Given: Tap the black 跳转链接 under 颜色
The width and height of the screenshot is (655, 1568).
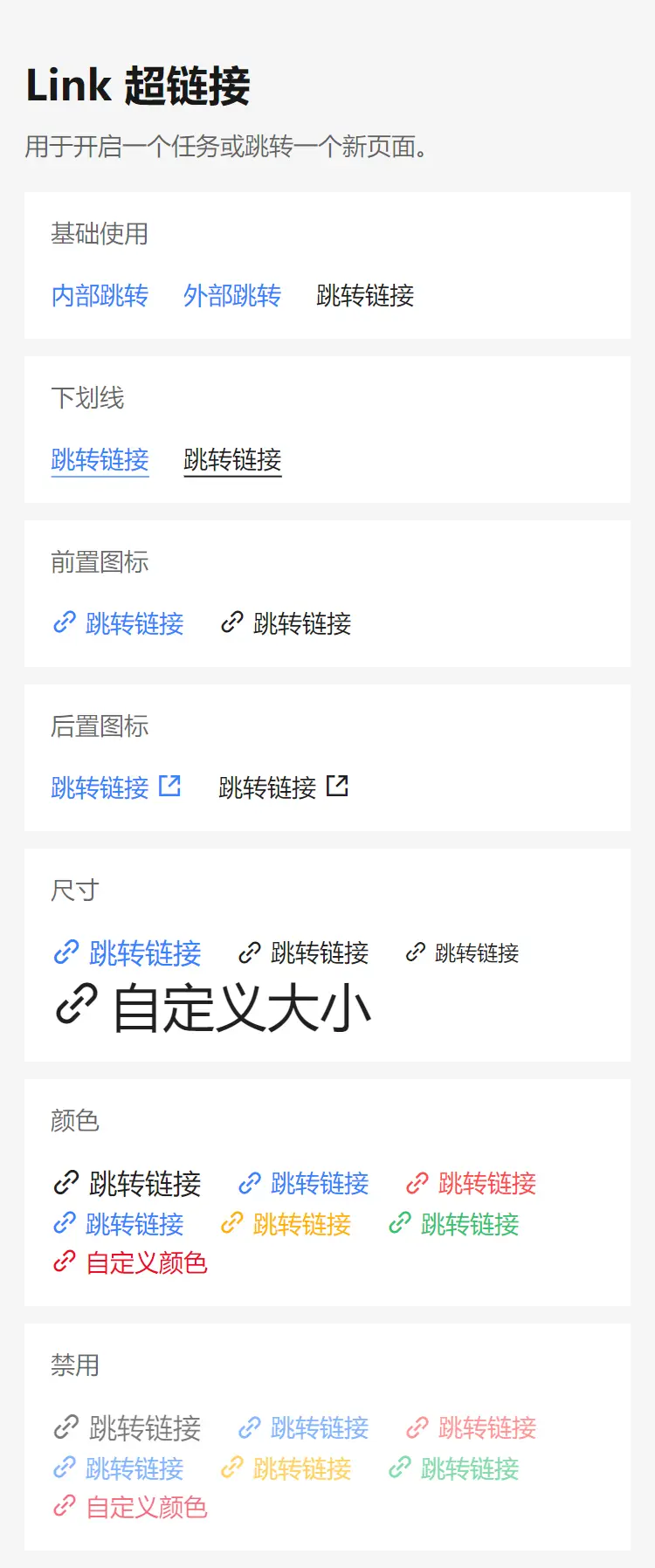Looking at the screenshot, I should point(128,1184).
